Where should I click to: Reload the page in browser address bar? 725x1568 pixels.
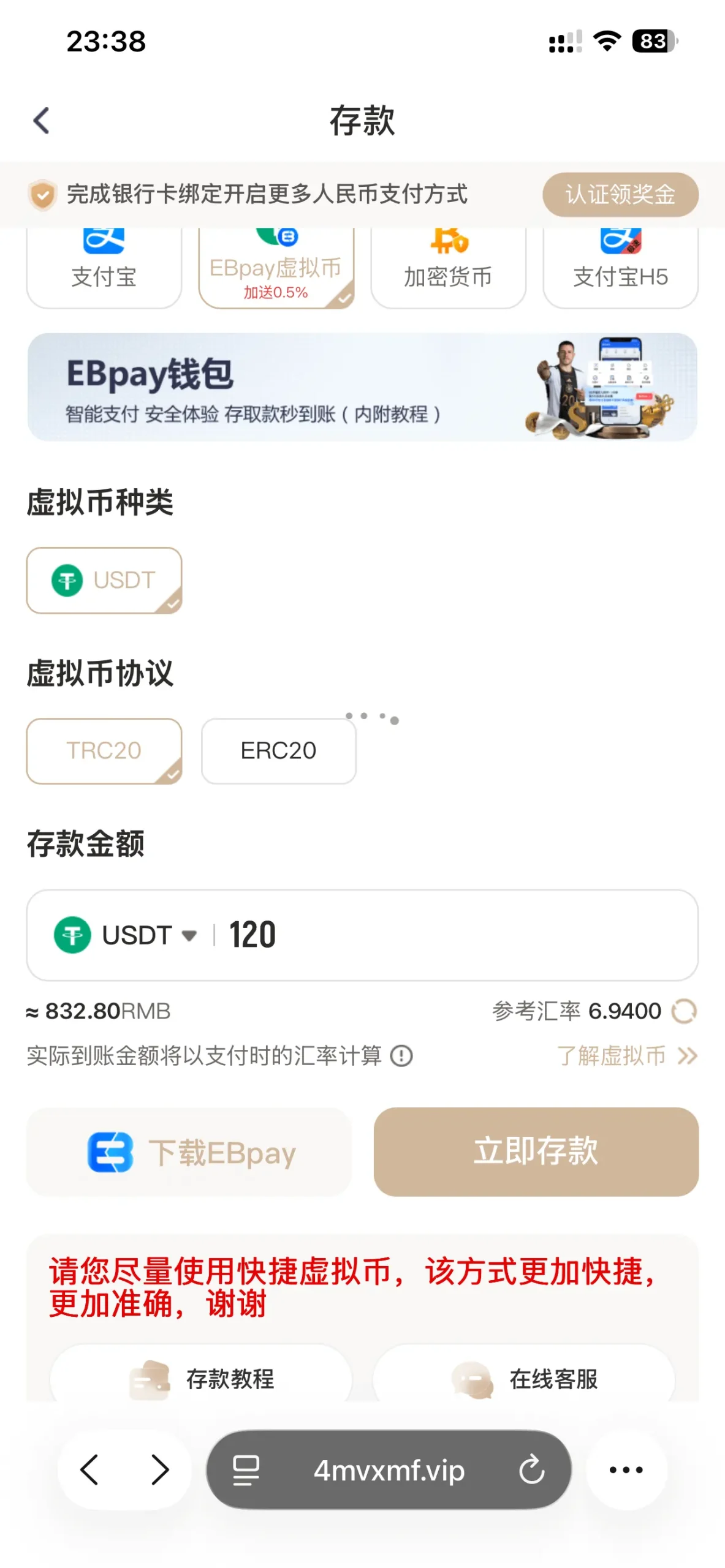(x=531, y=1469)
